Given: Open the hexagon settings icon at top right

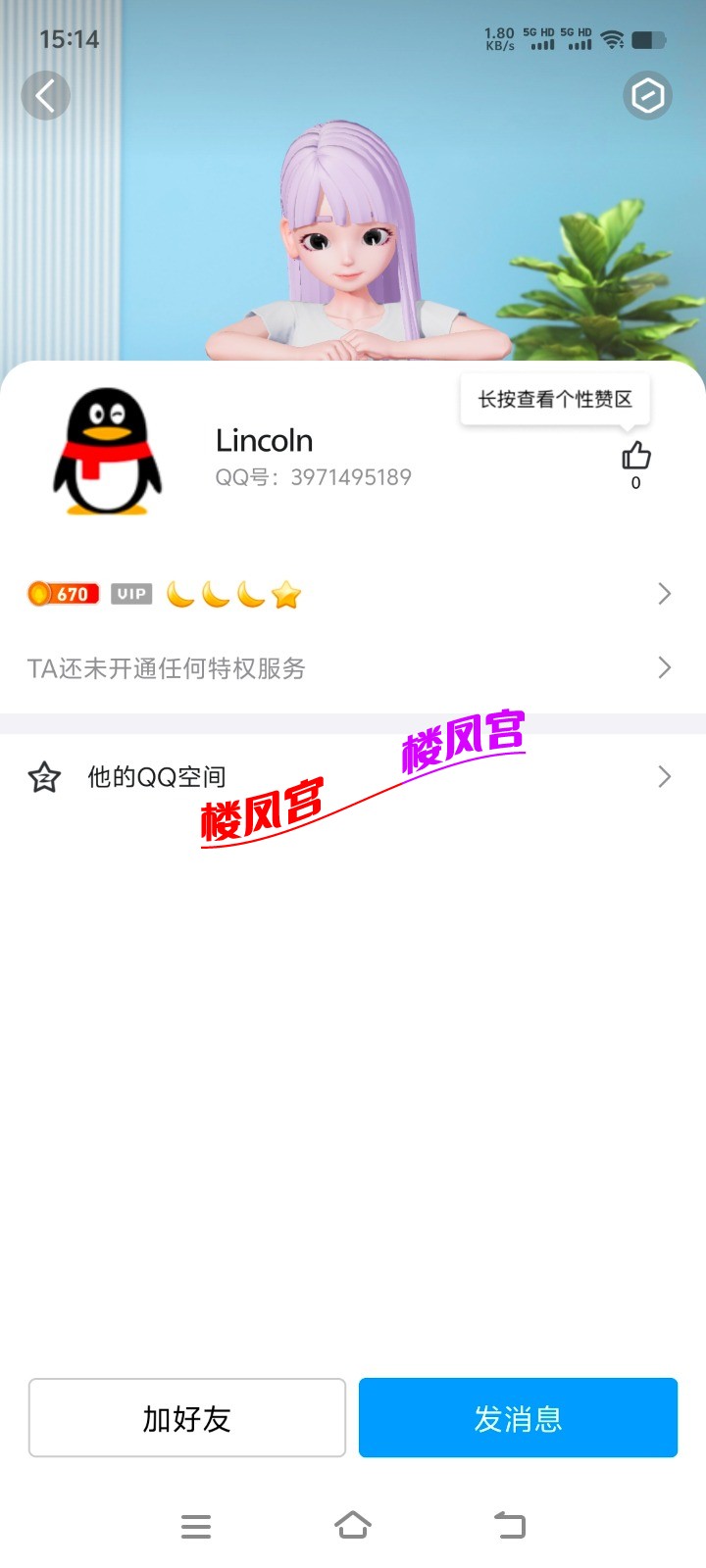Looking at the screenshot, I should click(647, 95).
